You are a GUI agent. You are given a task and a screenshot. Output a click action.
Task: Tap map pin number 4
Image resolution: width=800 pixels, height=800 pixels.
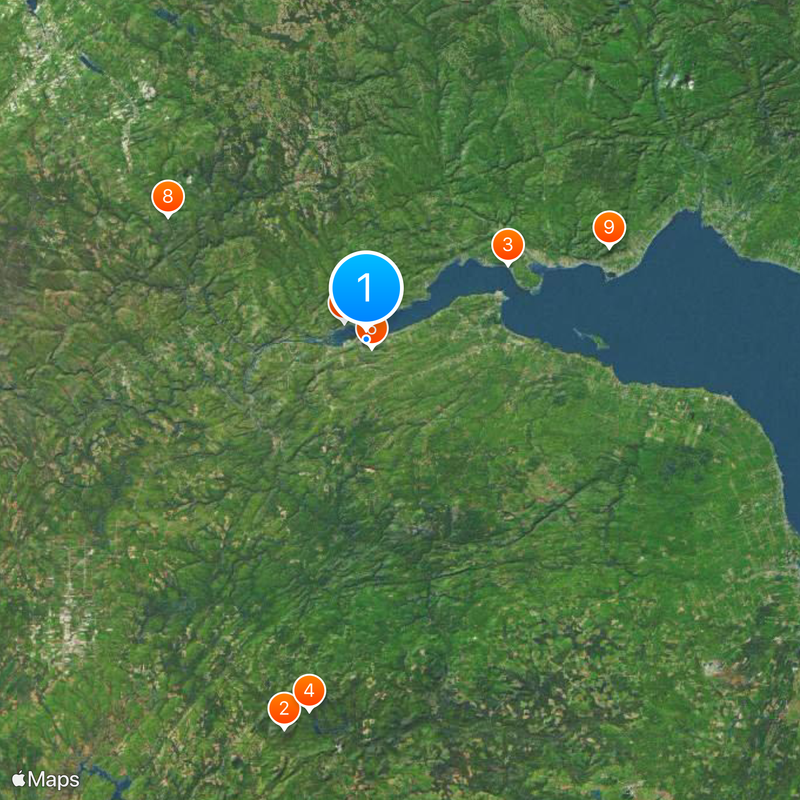click(x=309, y=690)
